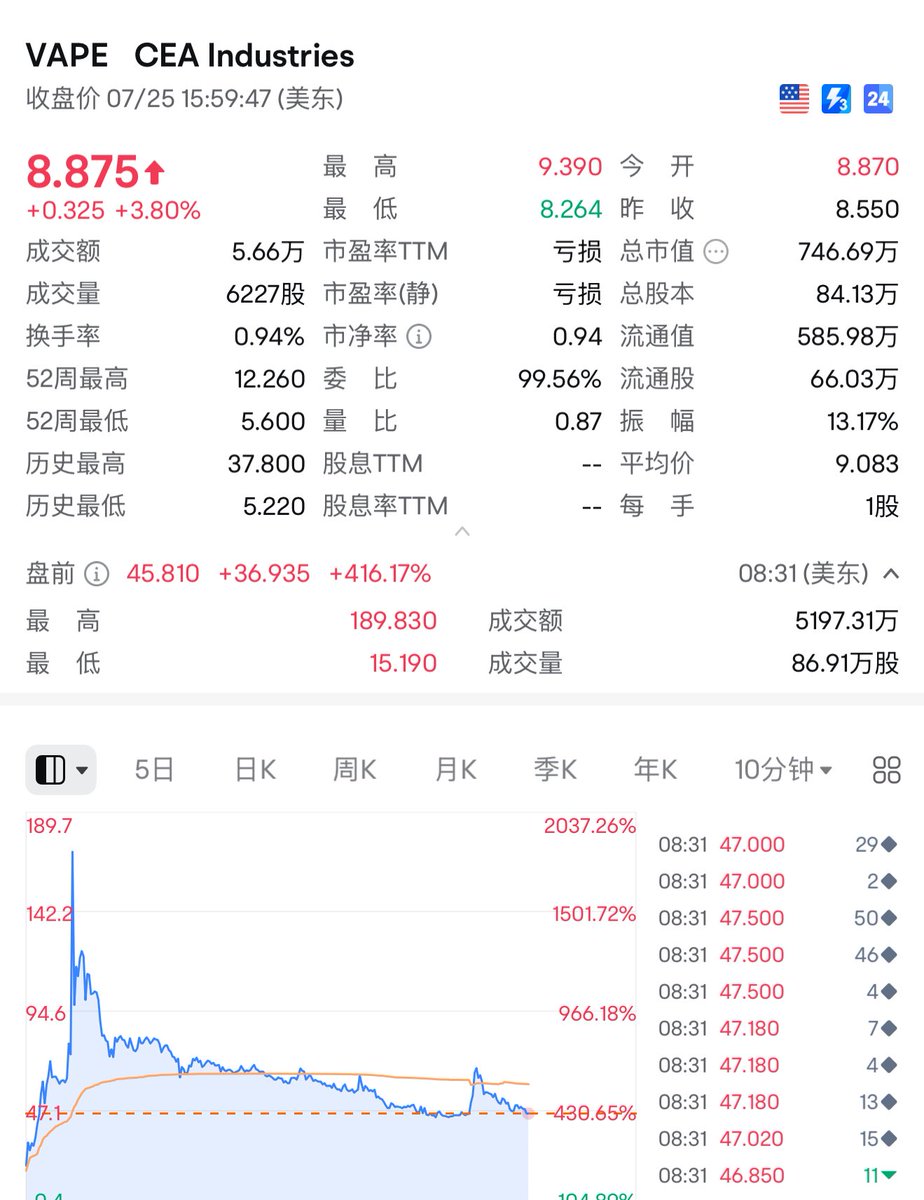Tap the 总市值 more options icon
924x1200 pixels.
pyautogui.click(x=716, y=252)
